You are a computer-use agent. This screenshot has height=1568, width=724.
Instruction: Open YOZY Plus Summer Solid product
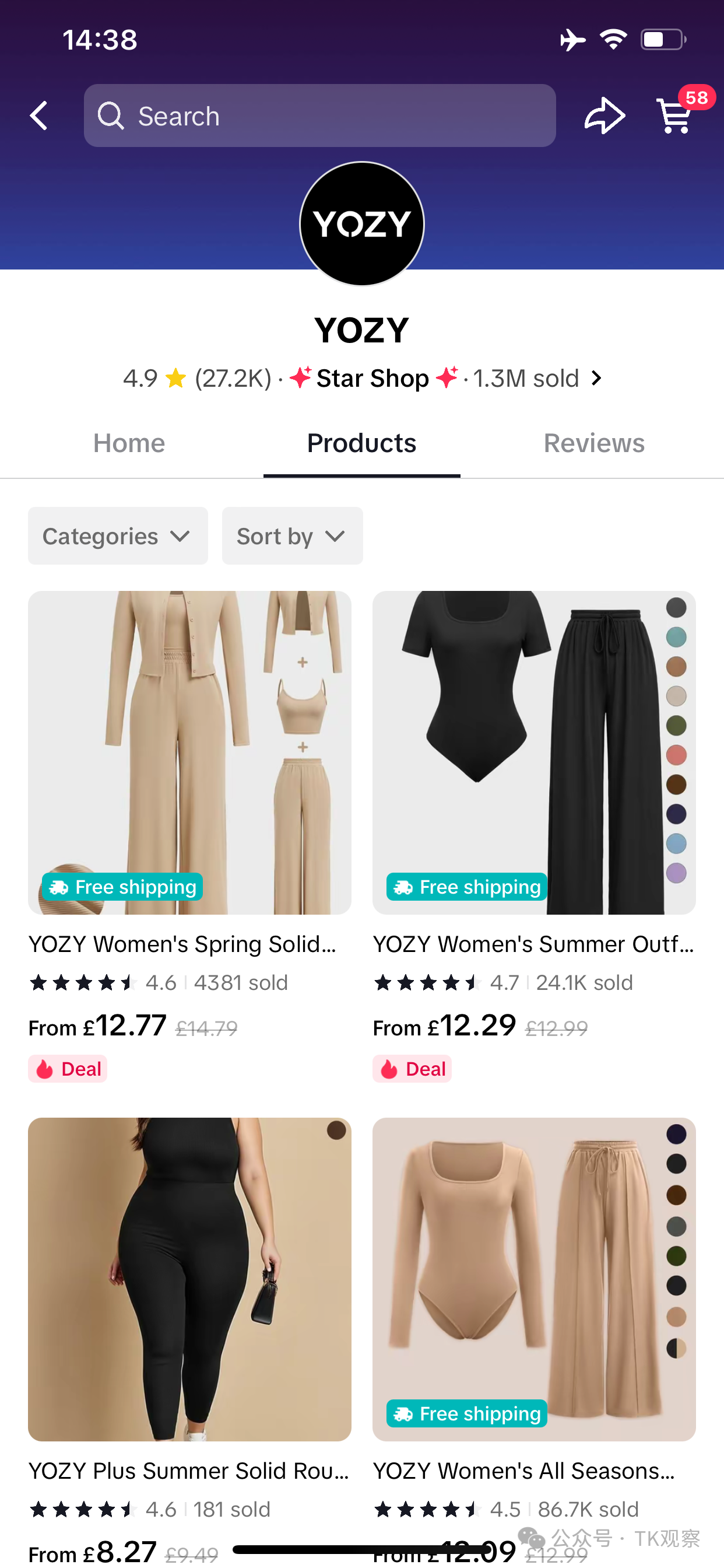point(189,1278)
